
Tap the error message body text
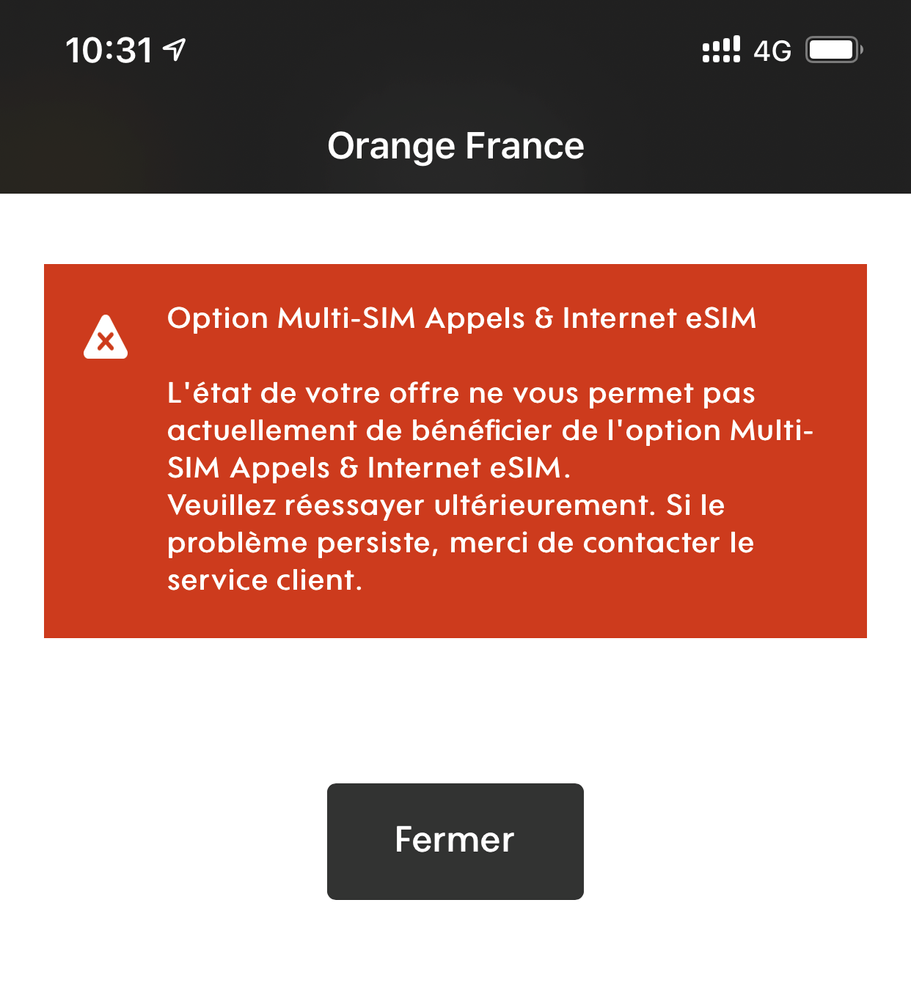[x=455, y=485]
